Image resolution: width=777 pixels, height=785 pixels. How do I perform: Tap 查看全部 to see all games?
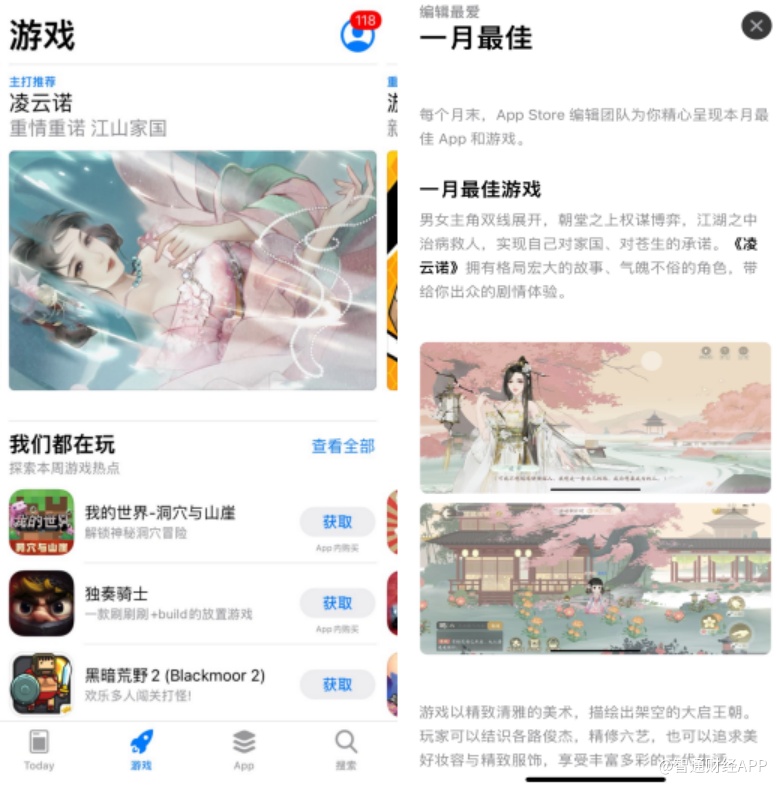343,446
